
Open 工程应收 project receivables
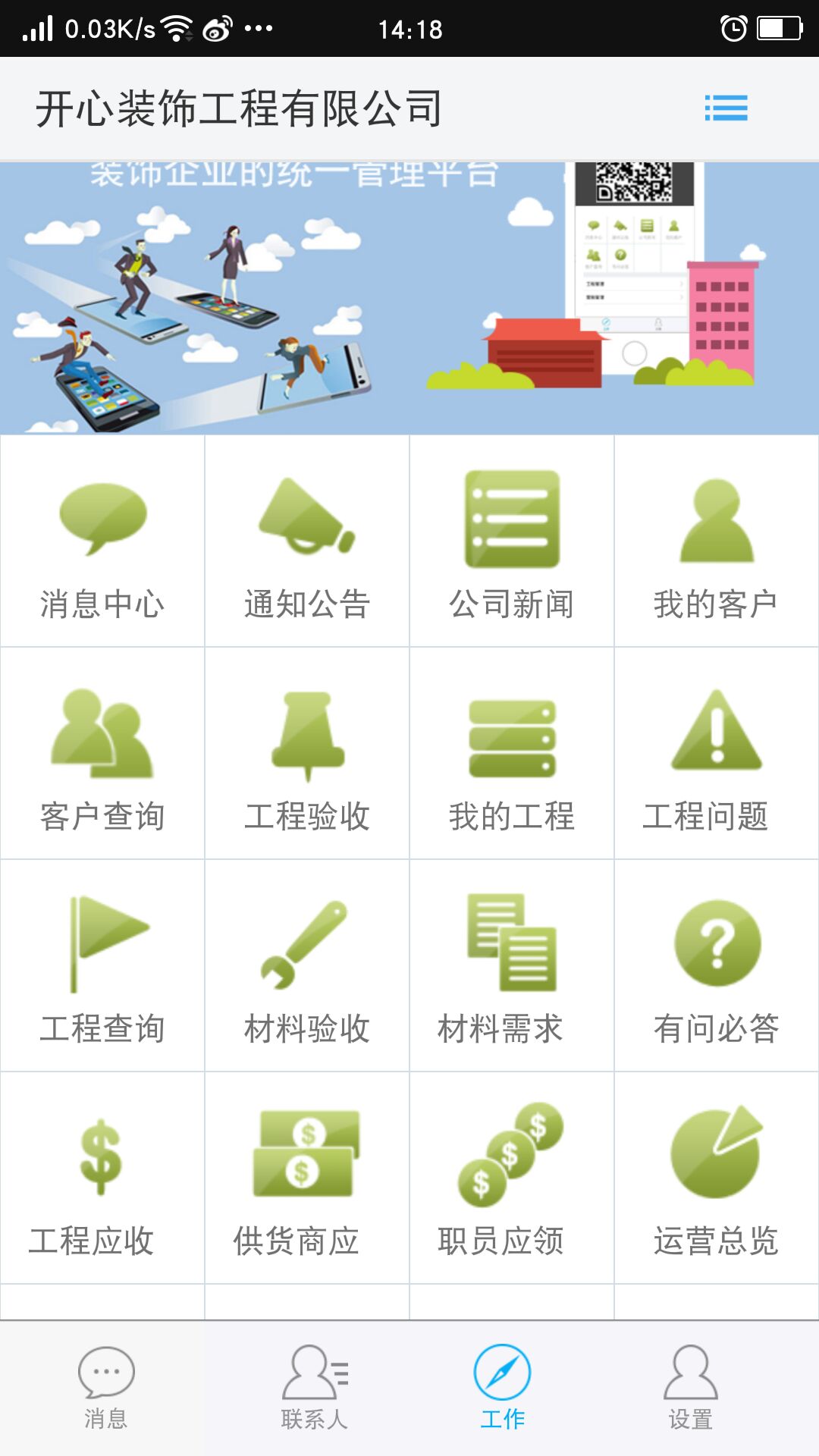[102, 1178]
